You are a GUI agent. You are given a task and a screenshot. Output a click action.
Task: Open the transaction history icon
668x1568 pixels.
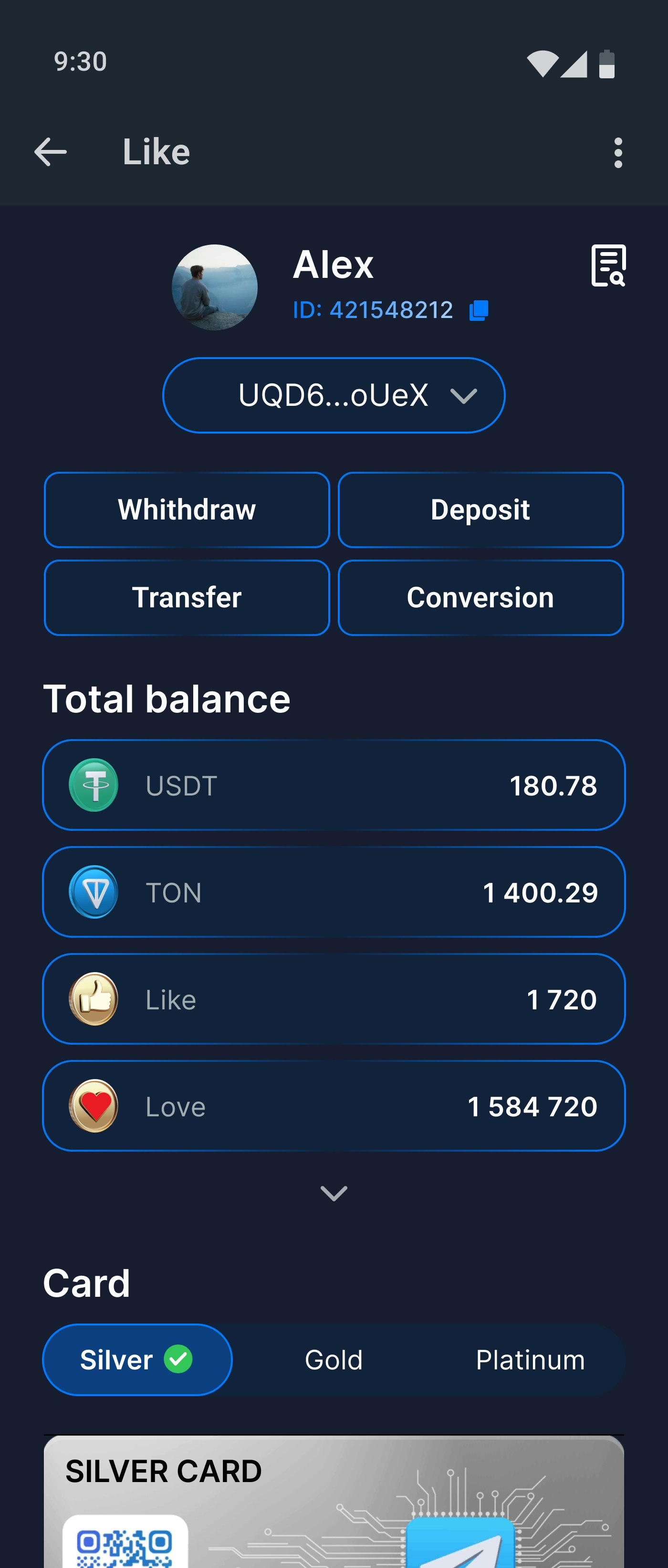coord(608,266)
